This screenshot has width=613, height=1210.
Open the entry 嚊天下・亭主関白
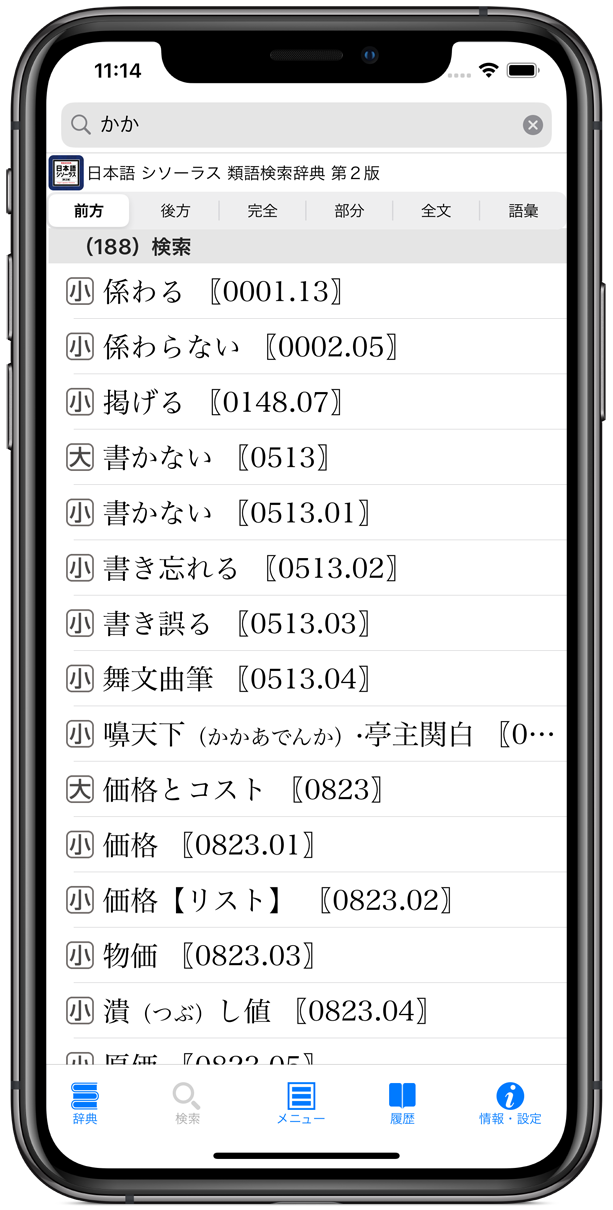(307, 734)
